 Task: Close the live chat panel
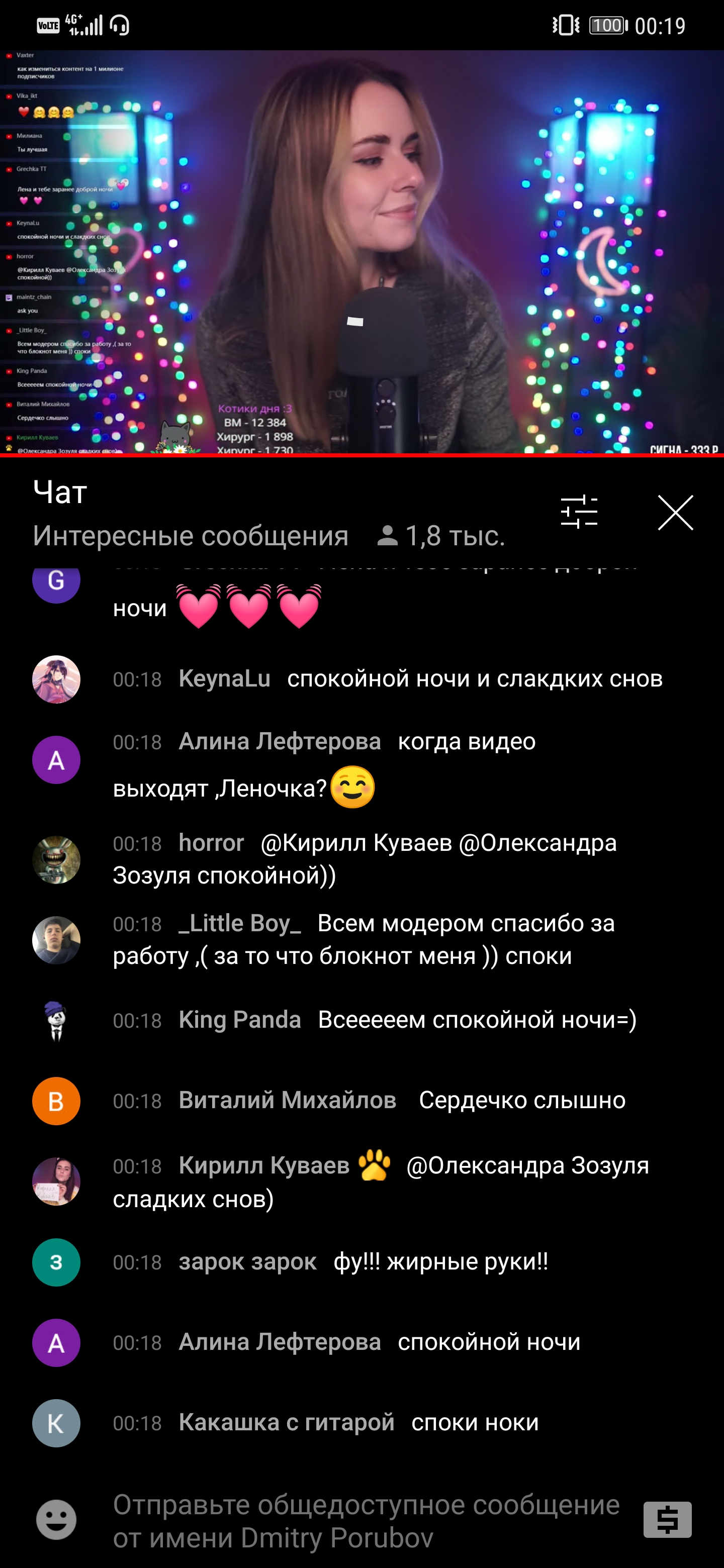click(x=675, y=513)
